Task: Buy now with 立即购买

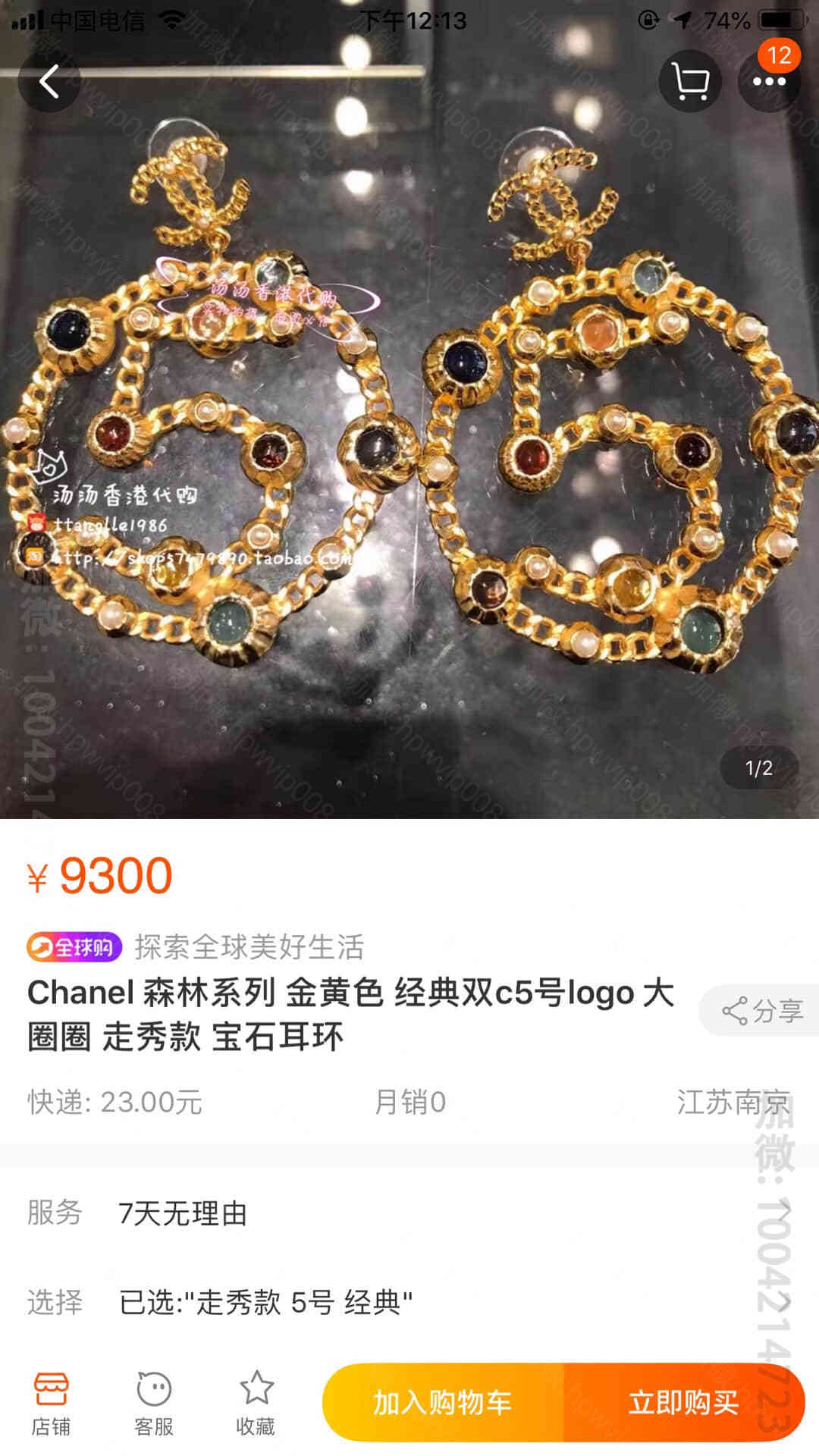Action: pos(682,1403)
